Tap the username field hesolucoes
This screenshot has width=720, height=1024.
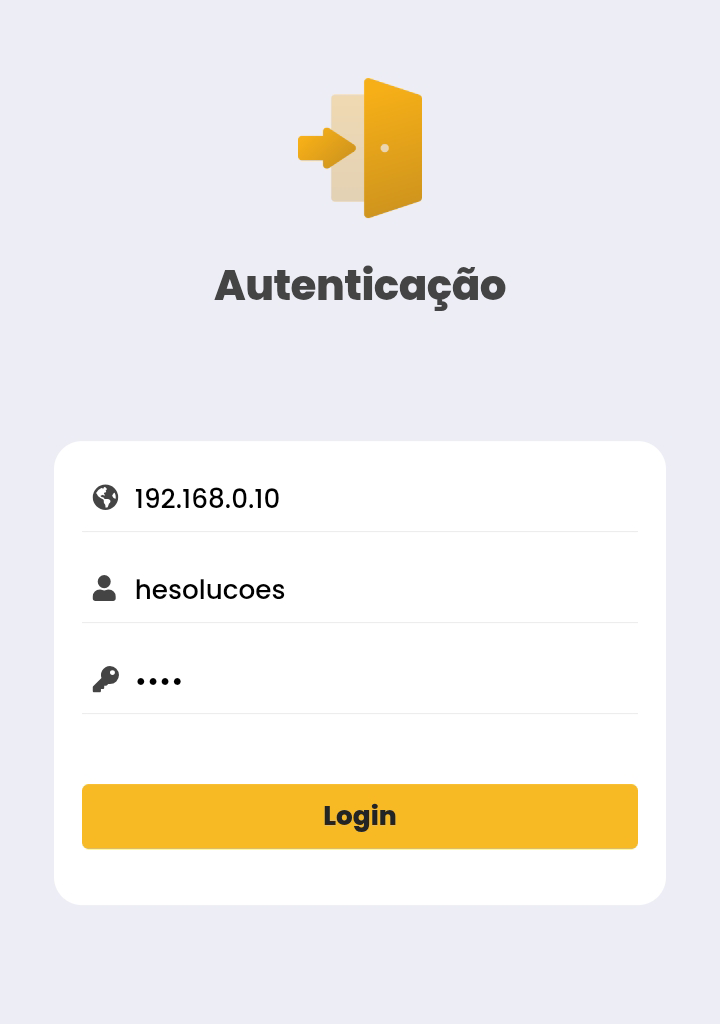[x=380, y=589]
